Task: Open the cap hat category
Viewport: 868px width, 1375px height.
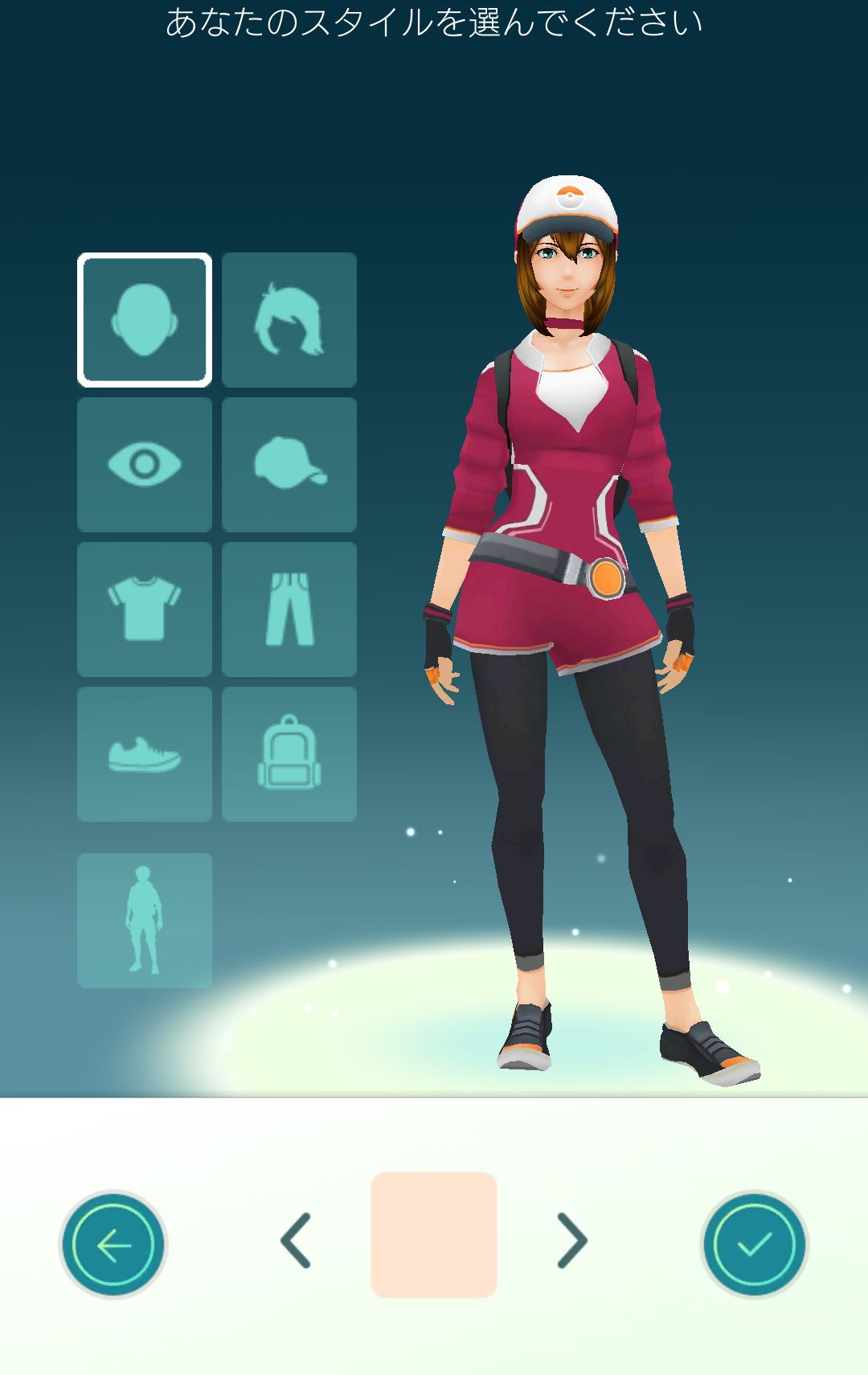Action: pyautogui.click(x=289, y=465)
